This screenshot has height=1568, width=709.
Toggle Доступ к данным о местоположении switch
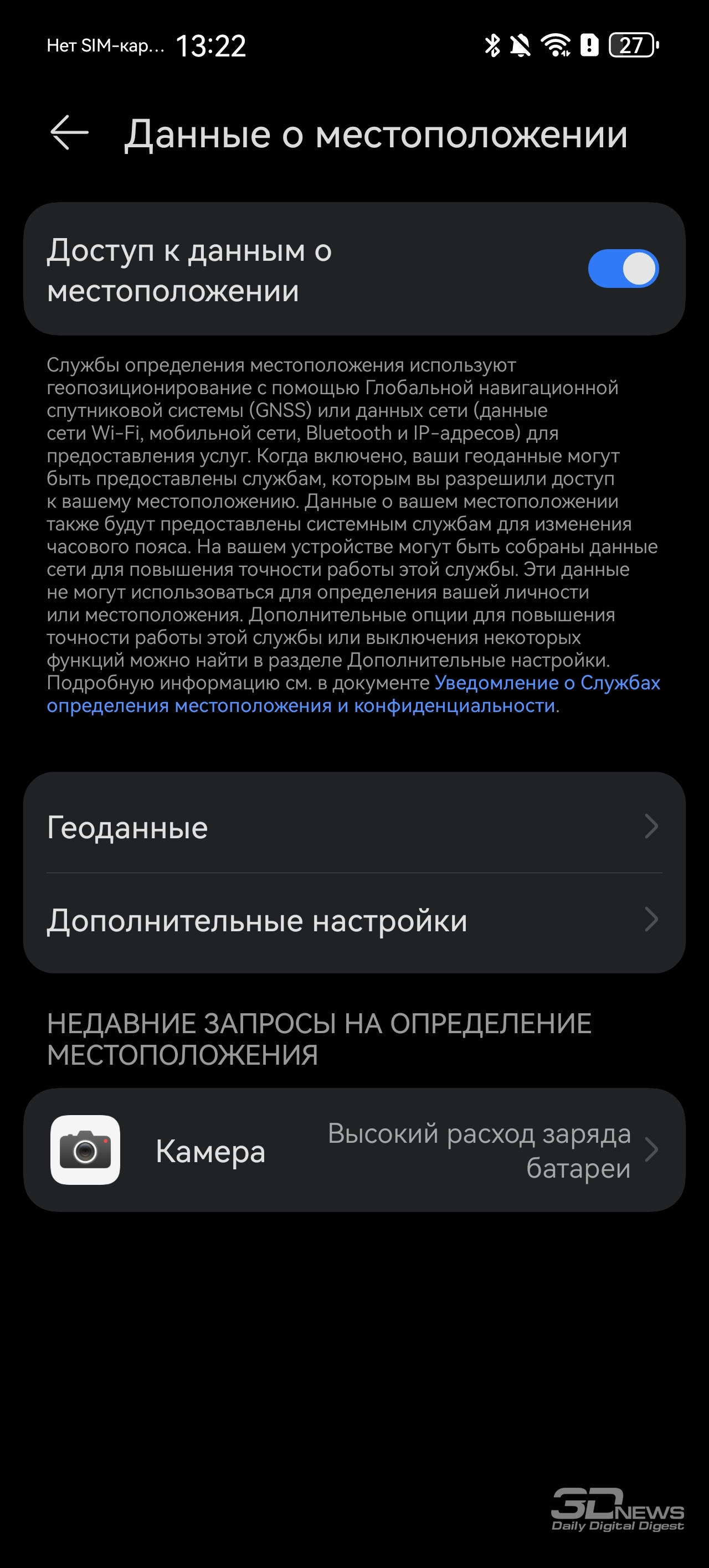623,269
